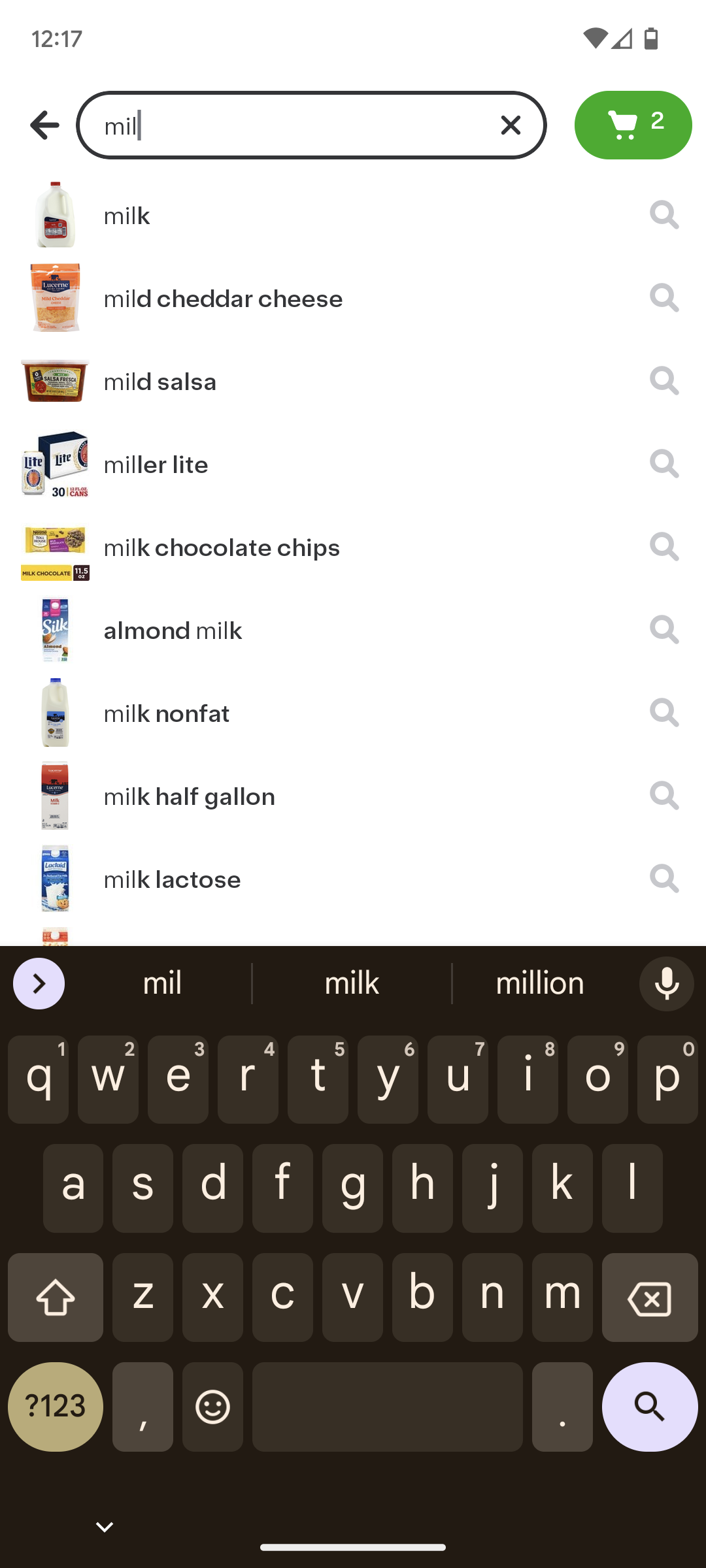The width and height of the screenshot is (706, 1568).
Task: Open the 'milk lactose' suggestion
Action: 173,879
